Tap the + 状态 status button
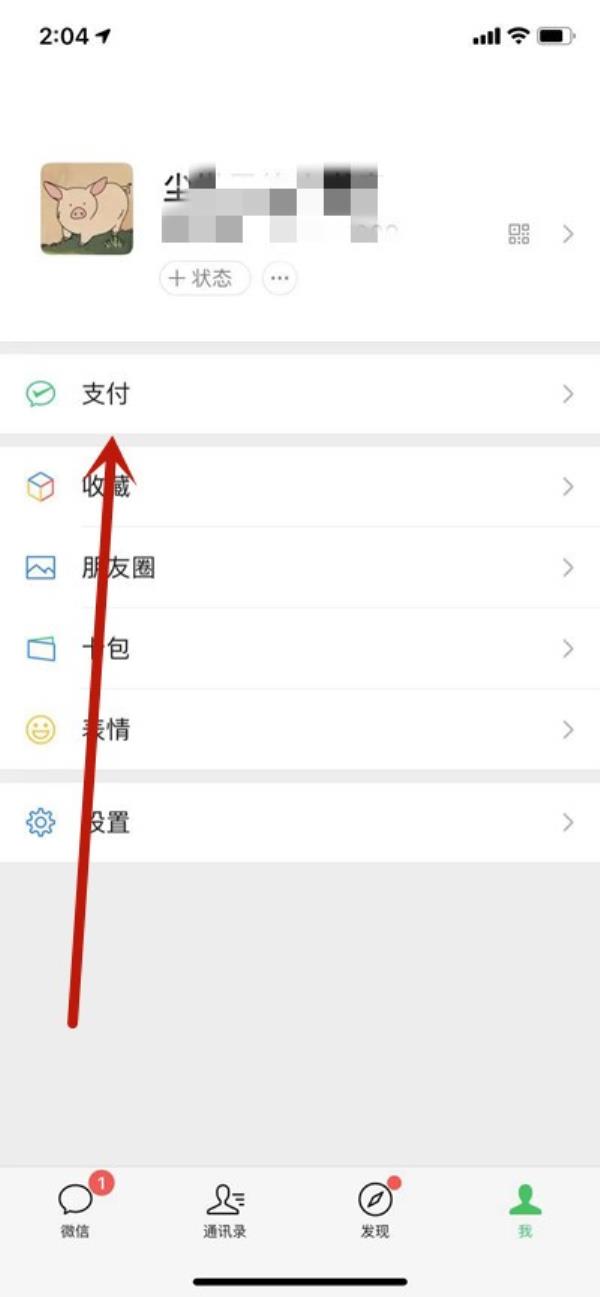The image size is (600, 1297). click(205, 279)
